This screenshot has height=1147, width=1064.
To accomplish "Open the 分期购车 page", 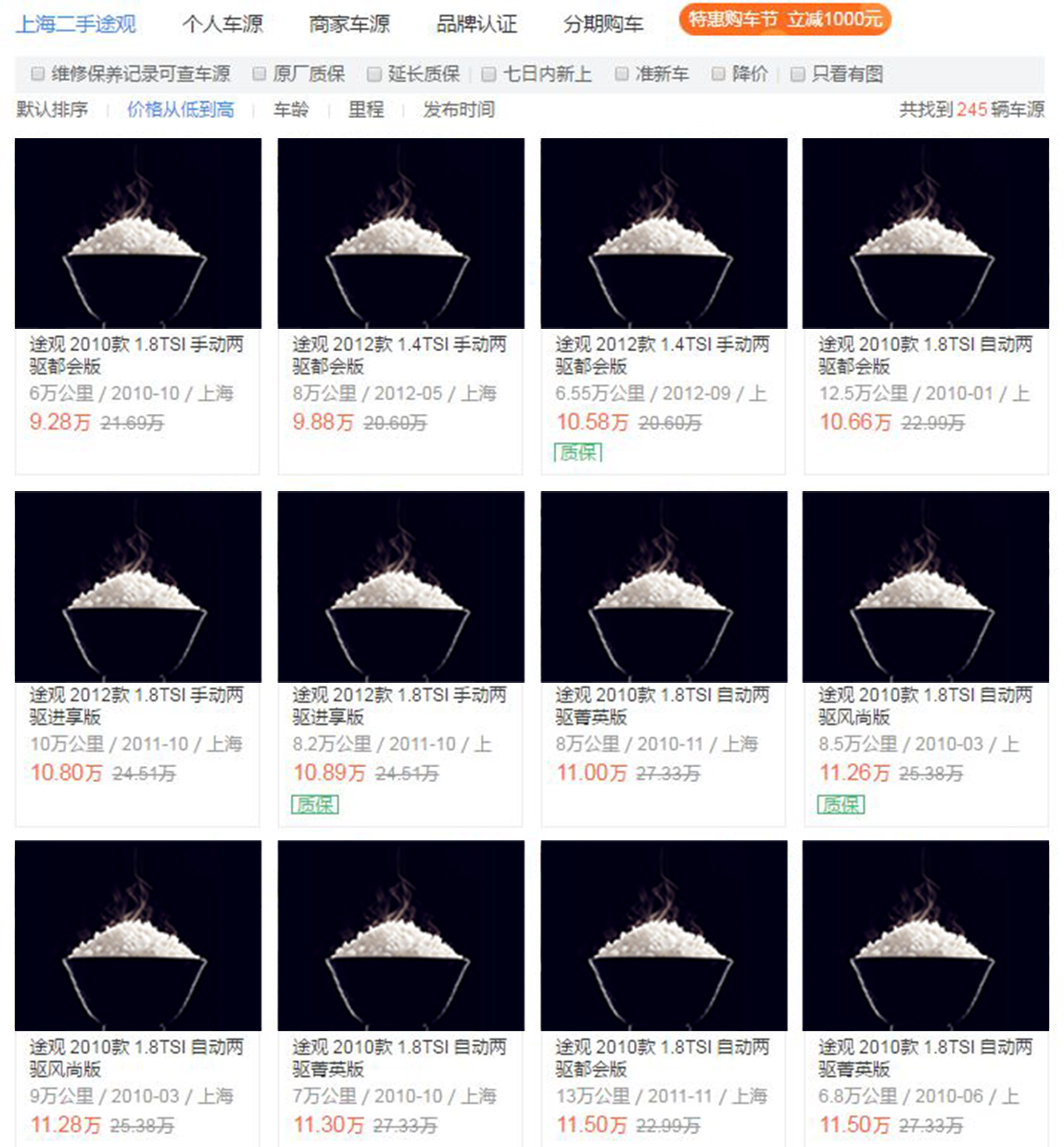I will pyautogui.click(x=600, y=24).
